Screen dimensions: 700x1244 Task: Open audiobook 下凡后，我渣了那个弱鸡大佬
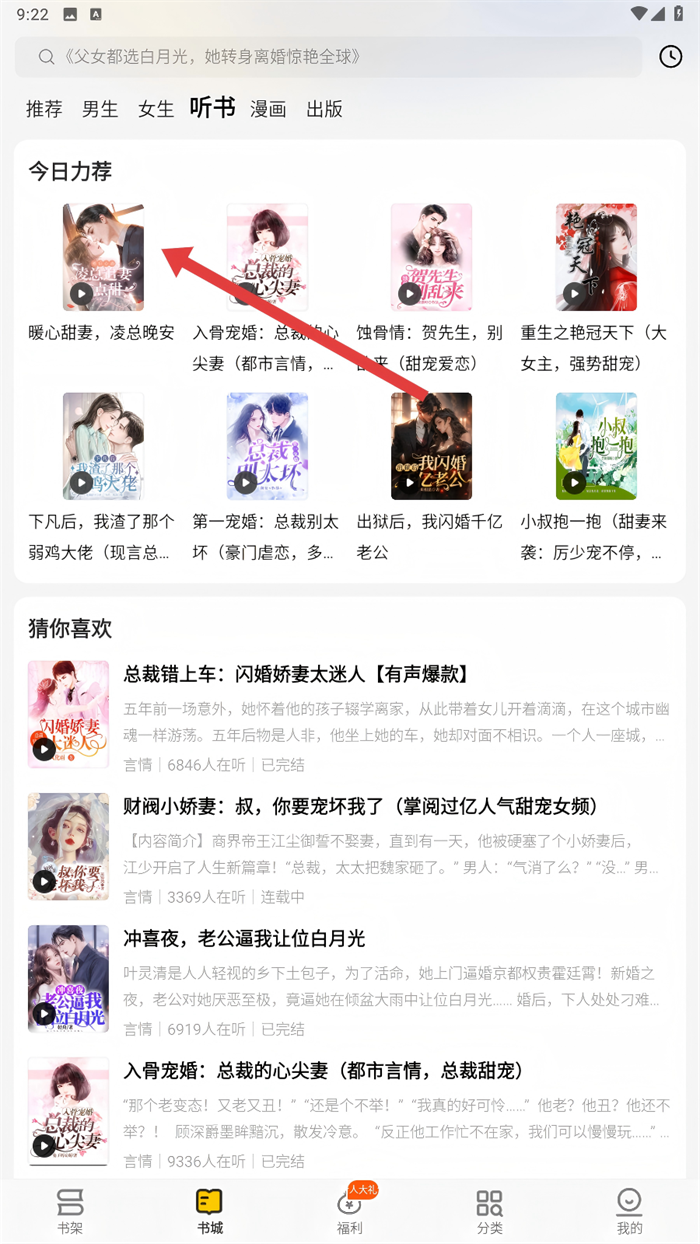click(103, 446)
